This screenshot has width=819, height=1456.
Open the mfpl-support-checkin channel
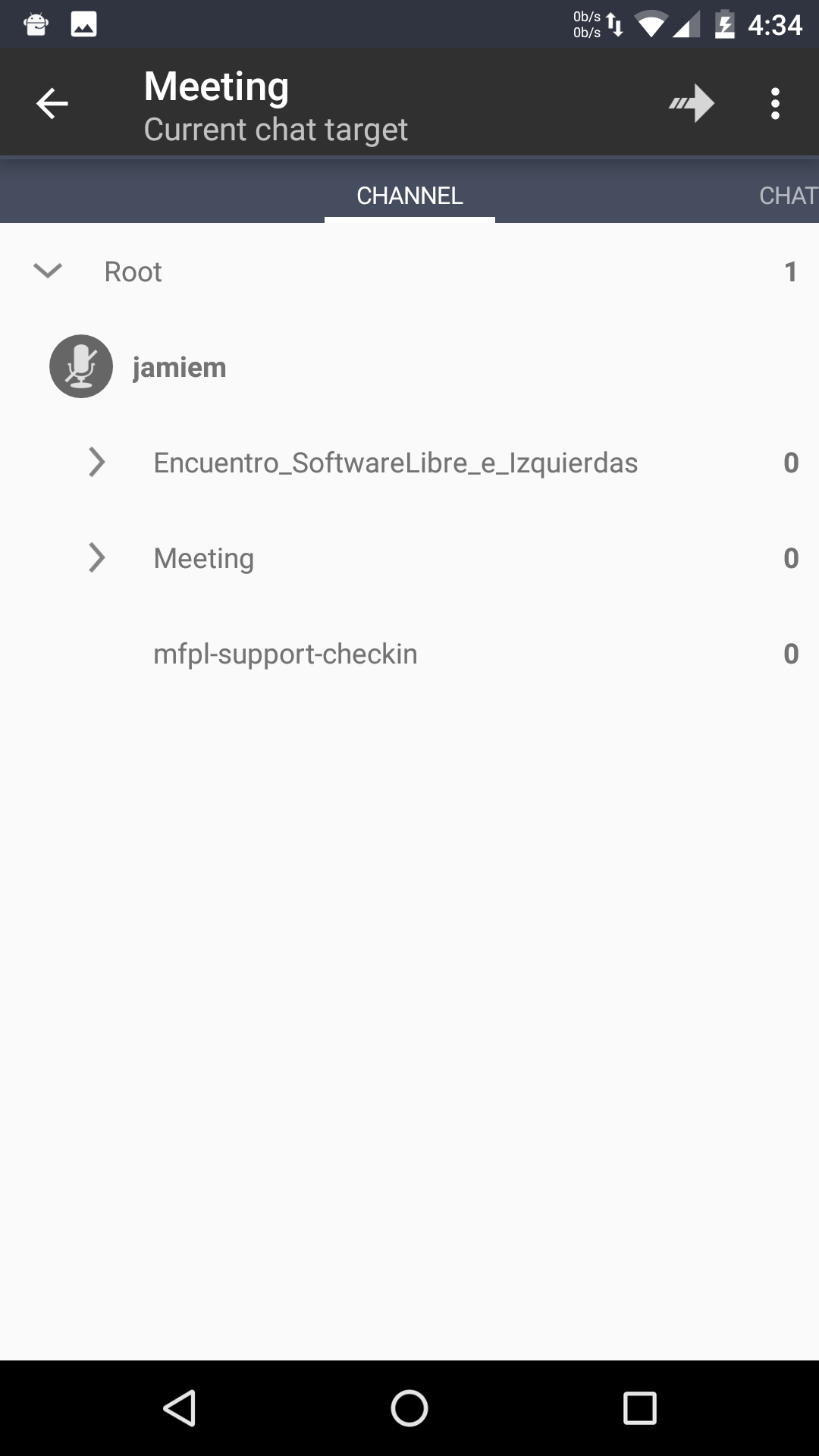point(409,654)
